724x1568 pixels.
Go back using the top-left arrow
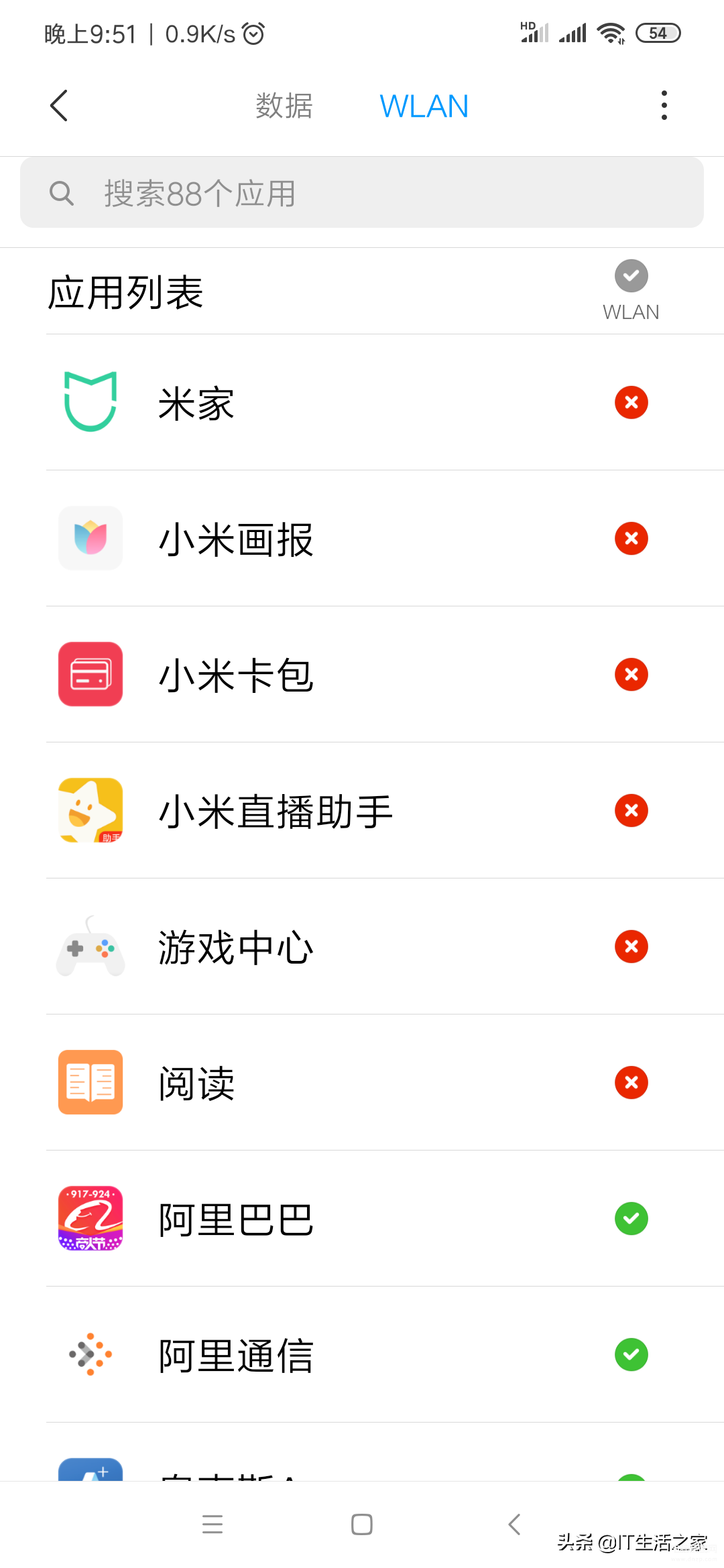[59, 106]
